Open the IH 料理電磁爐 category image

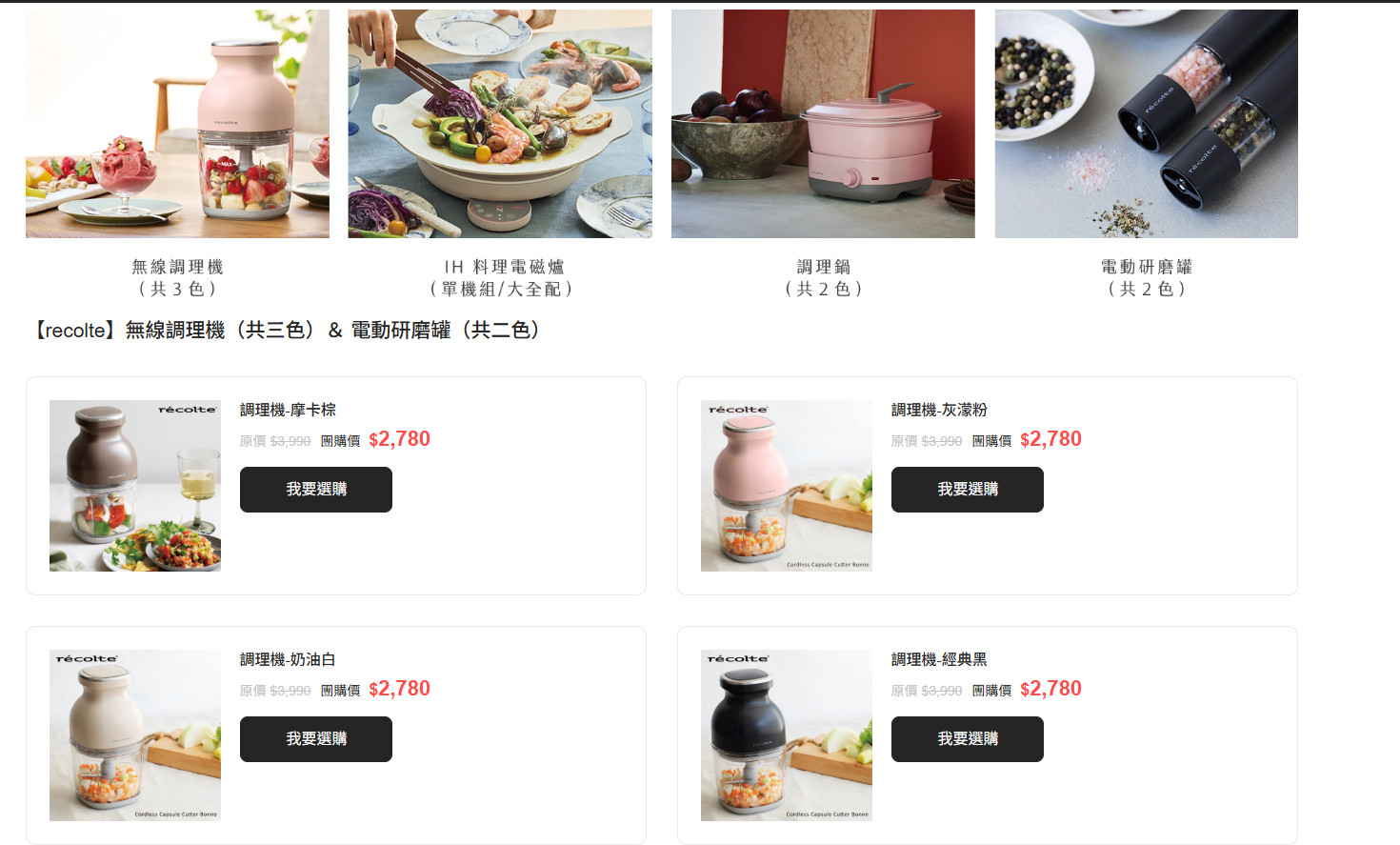tap(500, 124)
